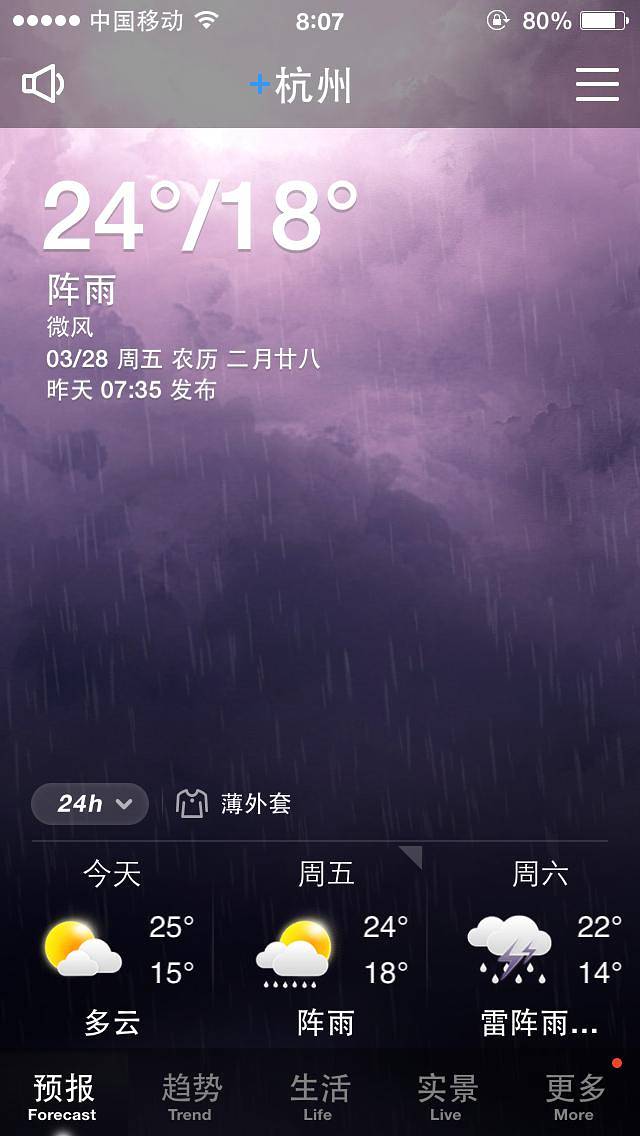Open the 薄外套 clothing suggestion
This screenshot has width=640, height=1136.
235,803
